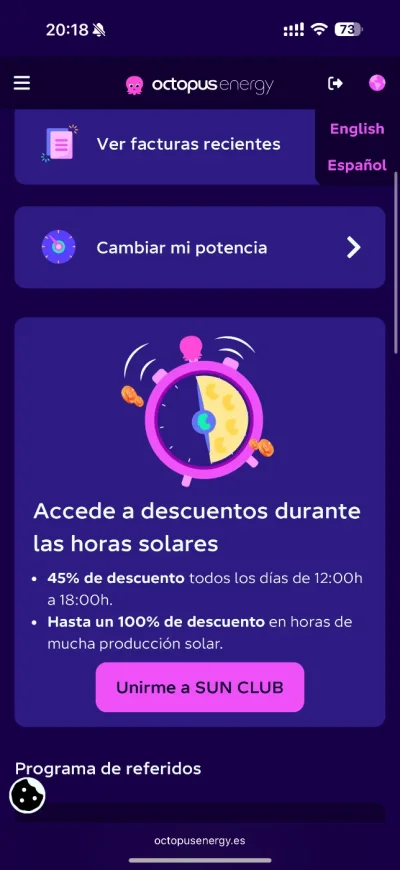This screenshot has width=400, height=870.
Task: Tap the Octopus Energy home logo
Action: click(x=200, y=85)
